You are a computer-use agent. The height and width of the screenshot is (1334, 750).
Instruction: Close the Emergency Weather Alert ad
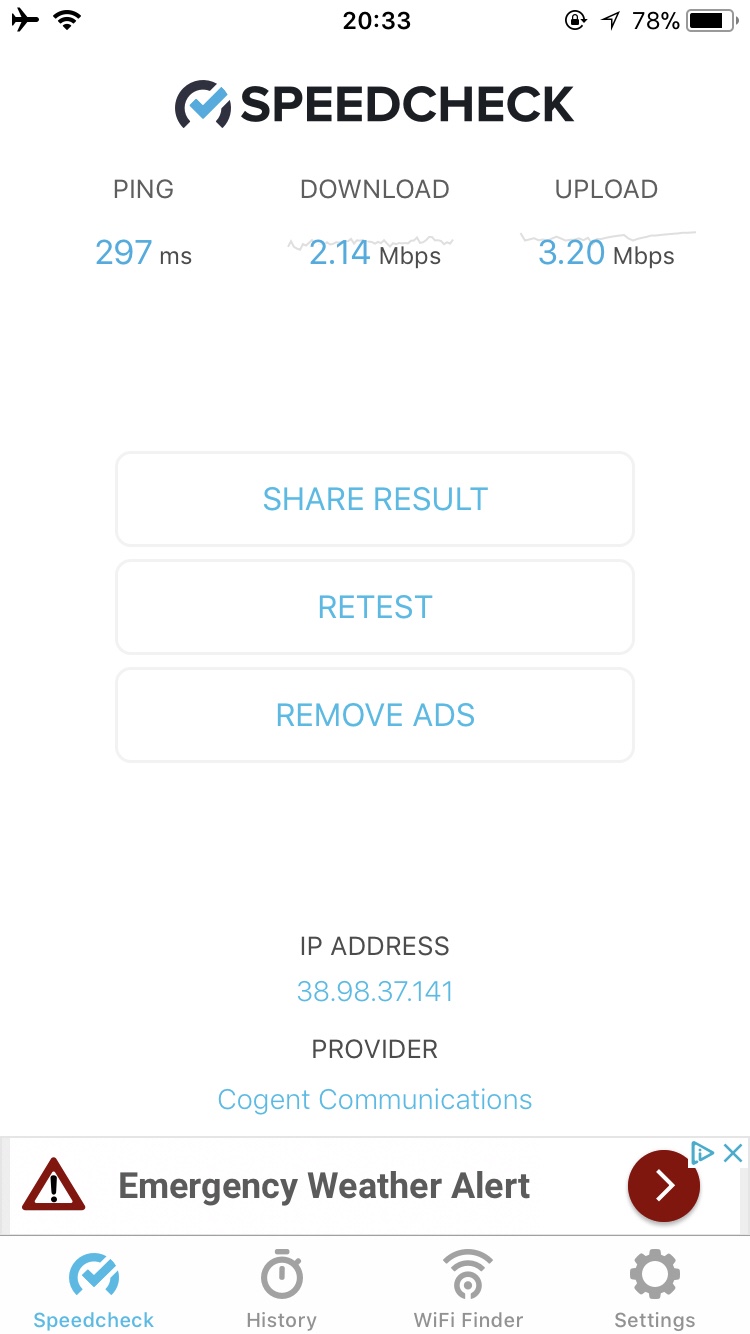click(x=733, y=1153)
